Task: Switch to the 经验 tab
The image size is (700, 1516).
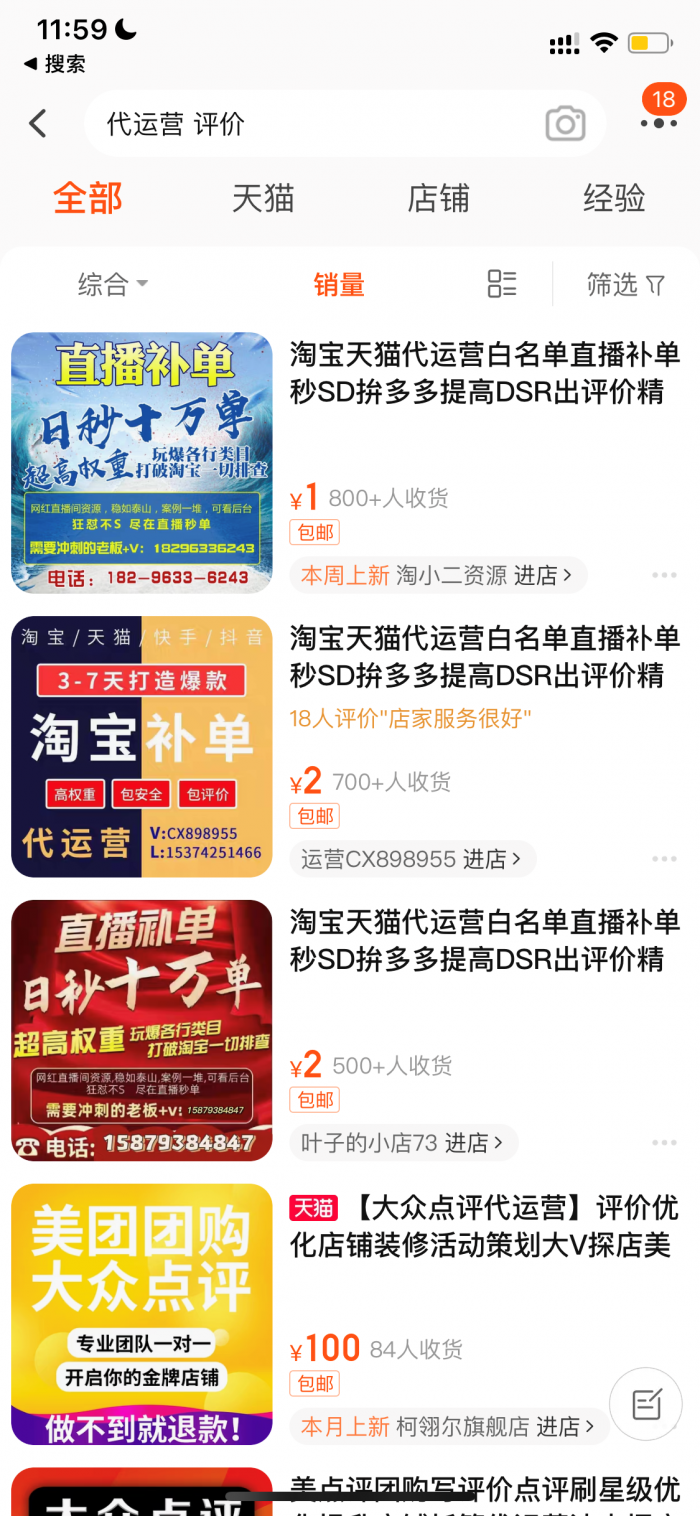Action: coord(614,198)
